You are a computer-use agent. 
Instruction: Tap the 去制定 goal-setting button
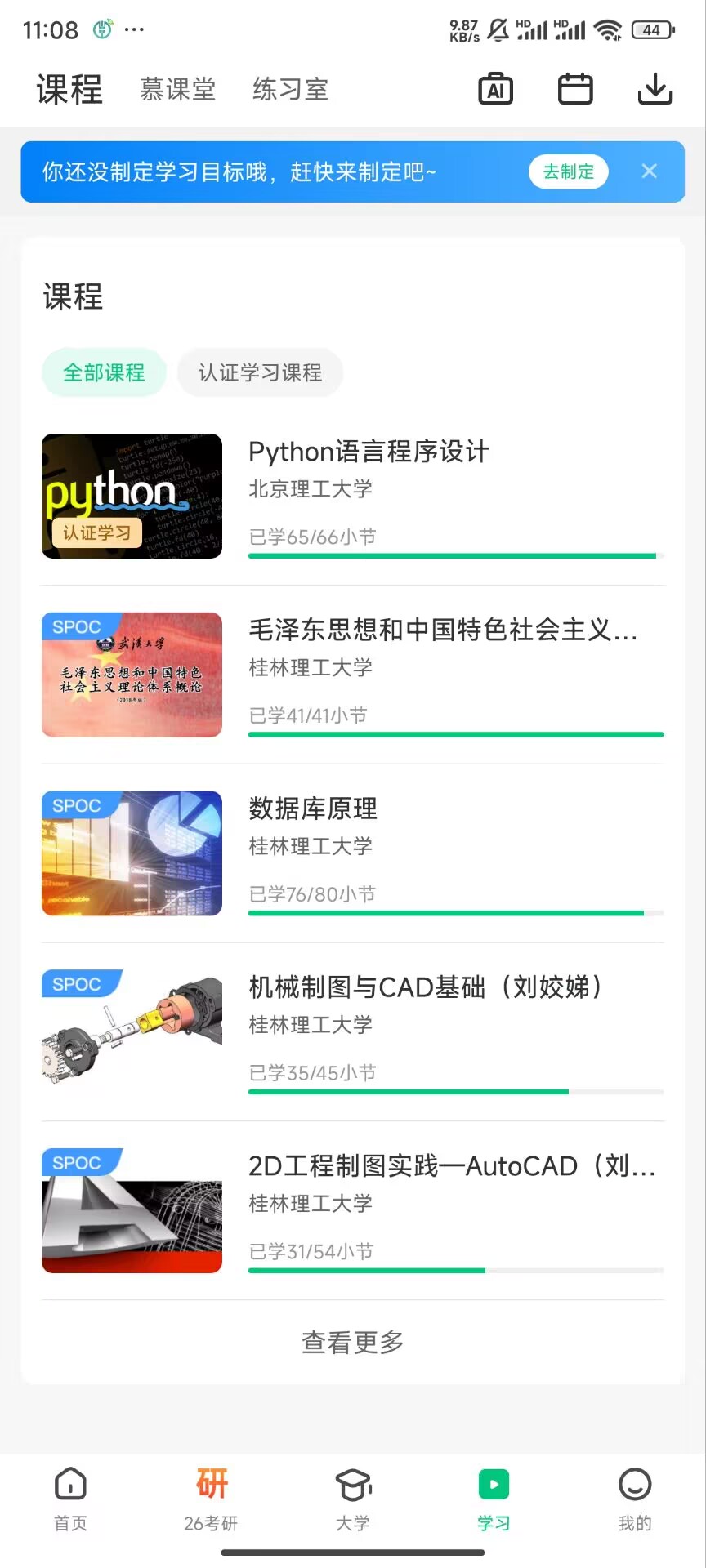click(x=568, y=172)
